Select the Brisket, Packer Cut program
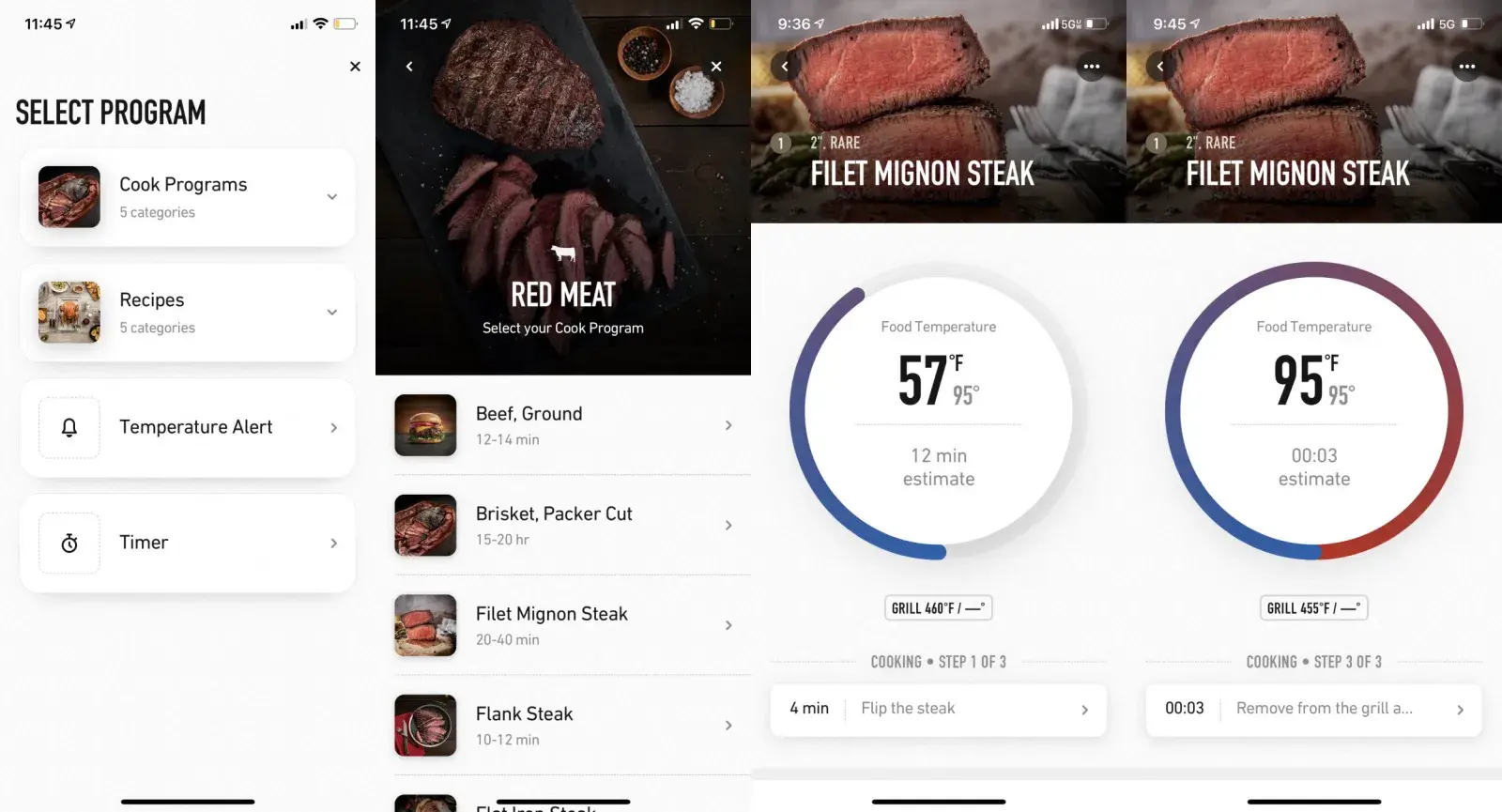Image resolution: width=1502 pixels, height=812 pixels. click(563, 526)
